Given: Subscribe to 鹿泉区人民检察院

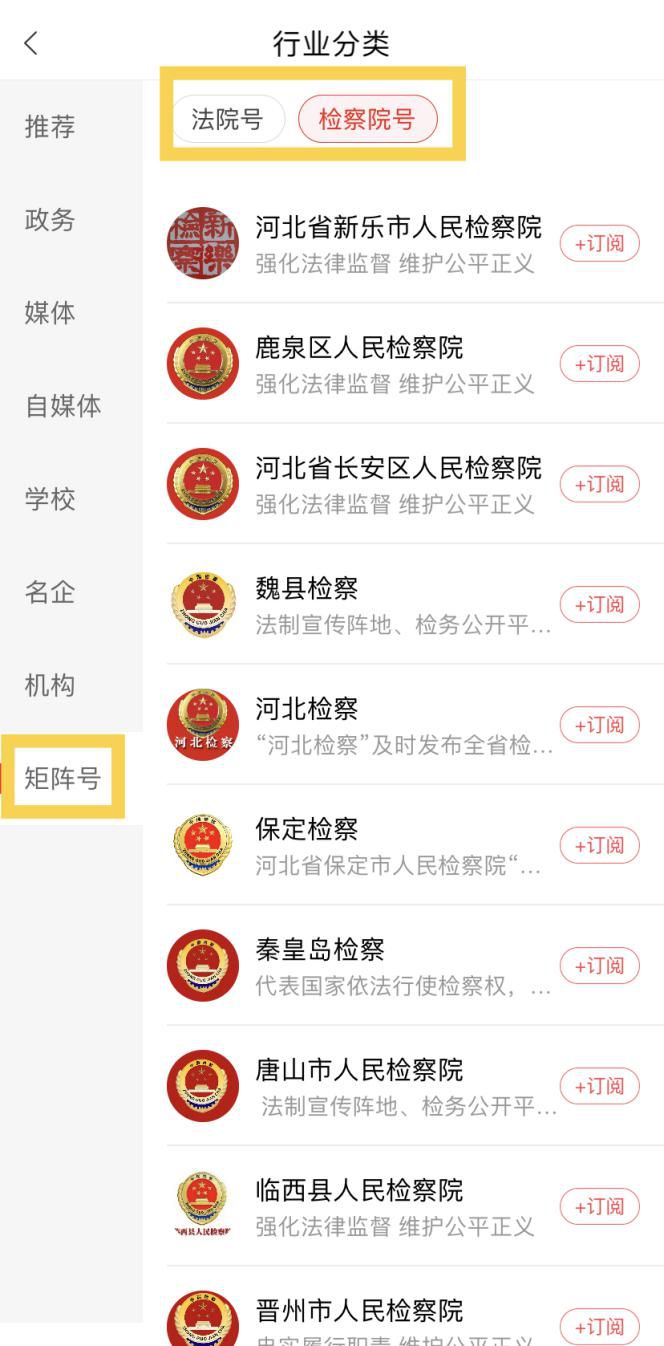Looking at the screenshot, I should [599, 364].
